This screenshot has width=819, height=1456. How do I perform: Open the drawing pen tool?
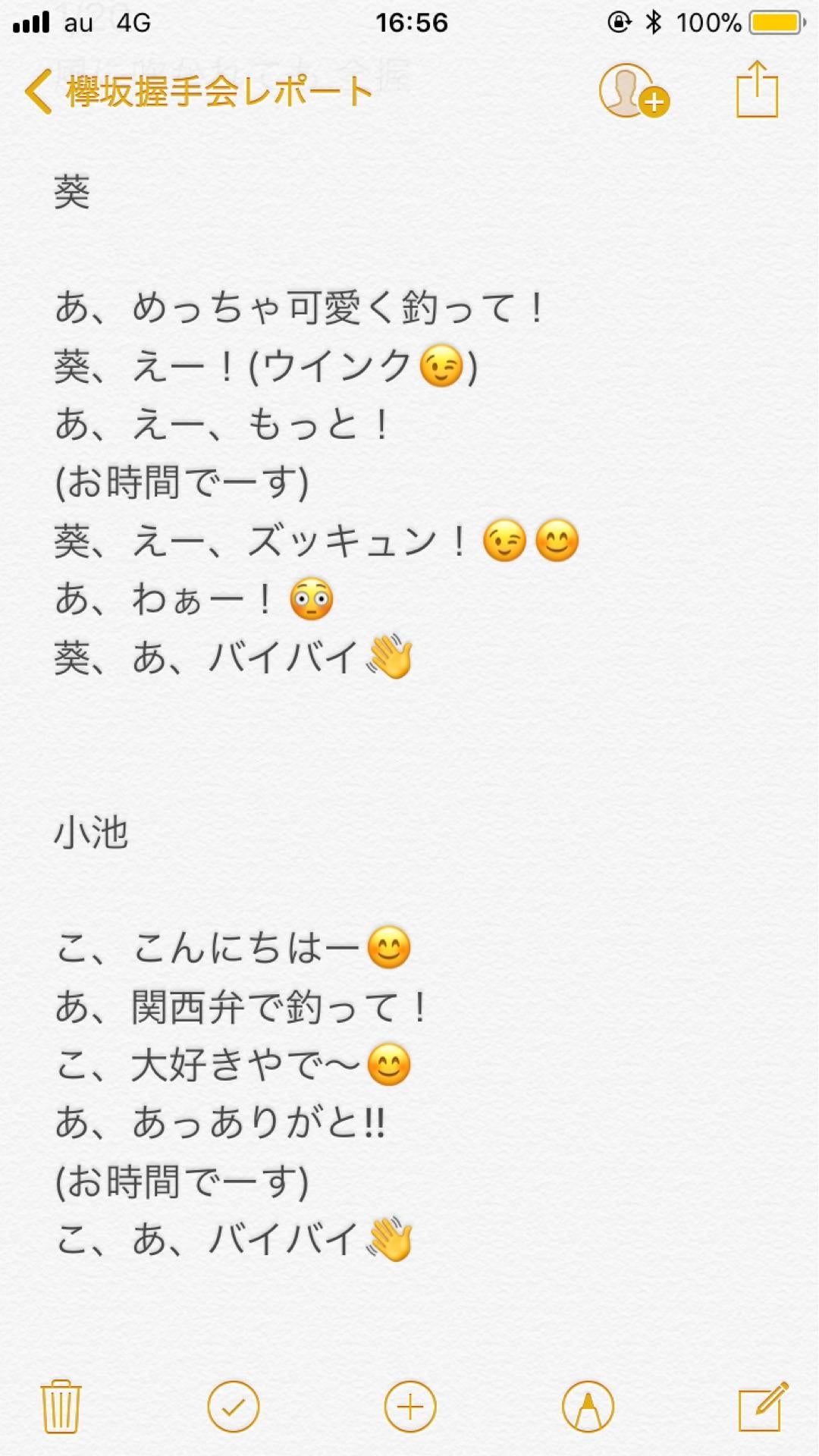click(x=588, y=1407)
